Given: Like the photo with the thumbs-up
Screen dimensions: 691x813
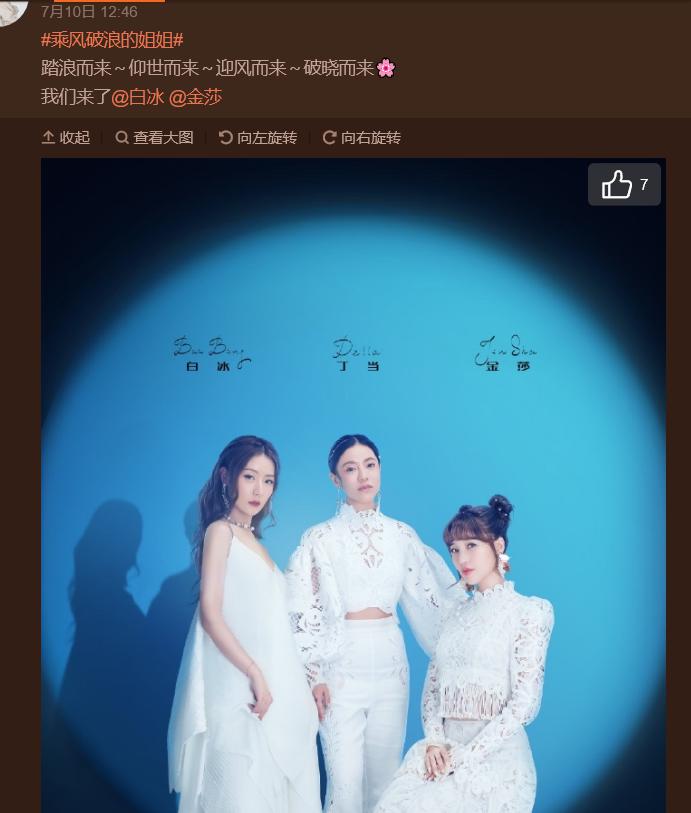Looking at the screenshot, I should [x=623, y=184].
